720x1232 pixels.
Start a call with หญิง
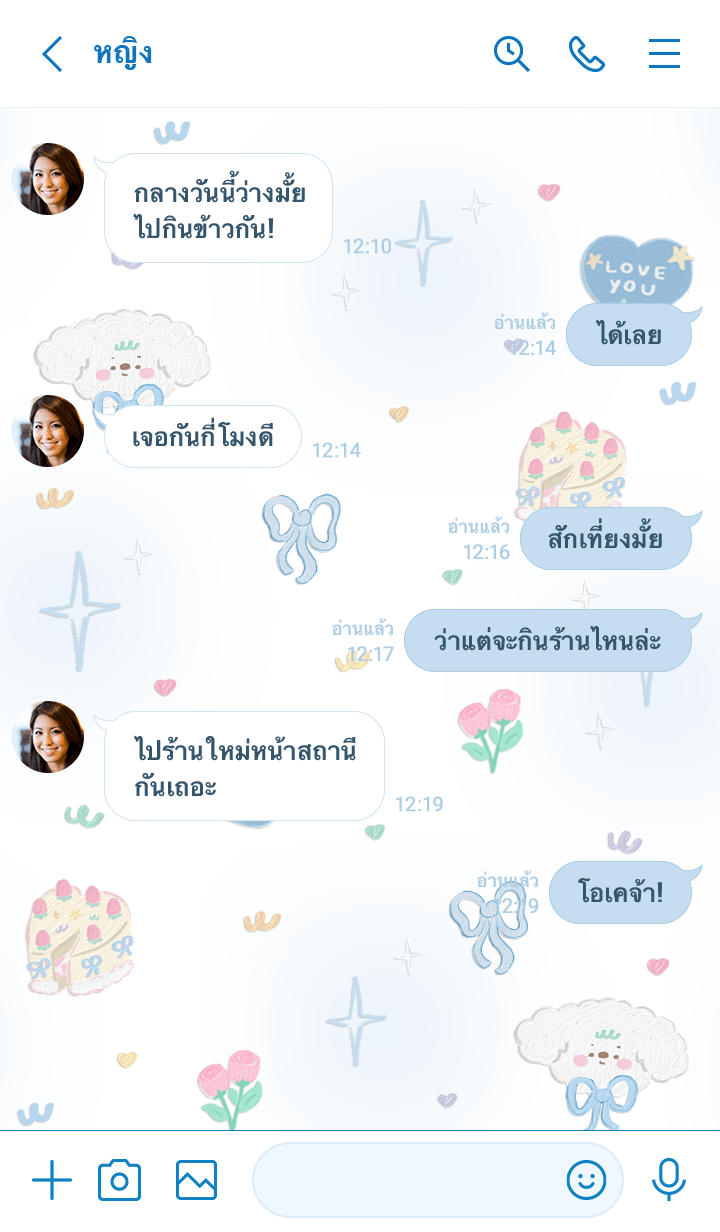click(587, 54)
